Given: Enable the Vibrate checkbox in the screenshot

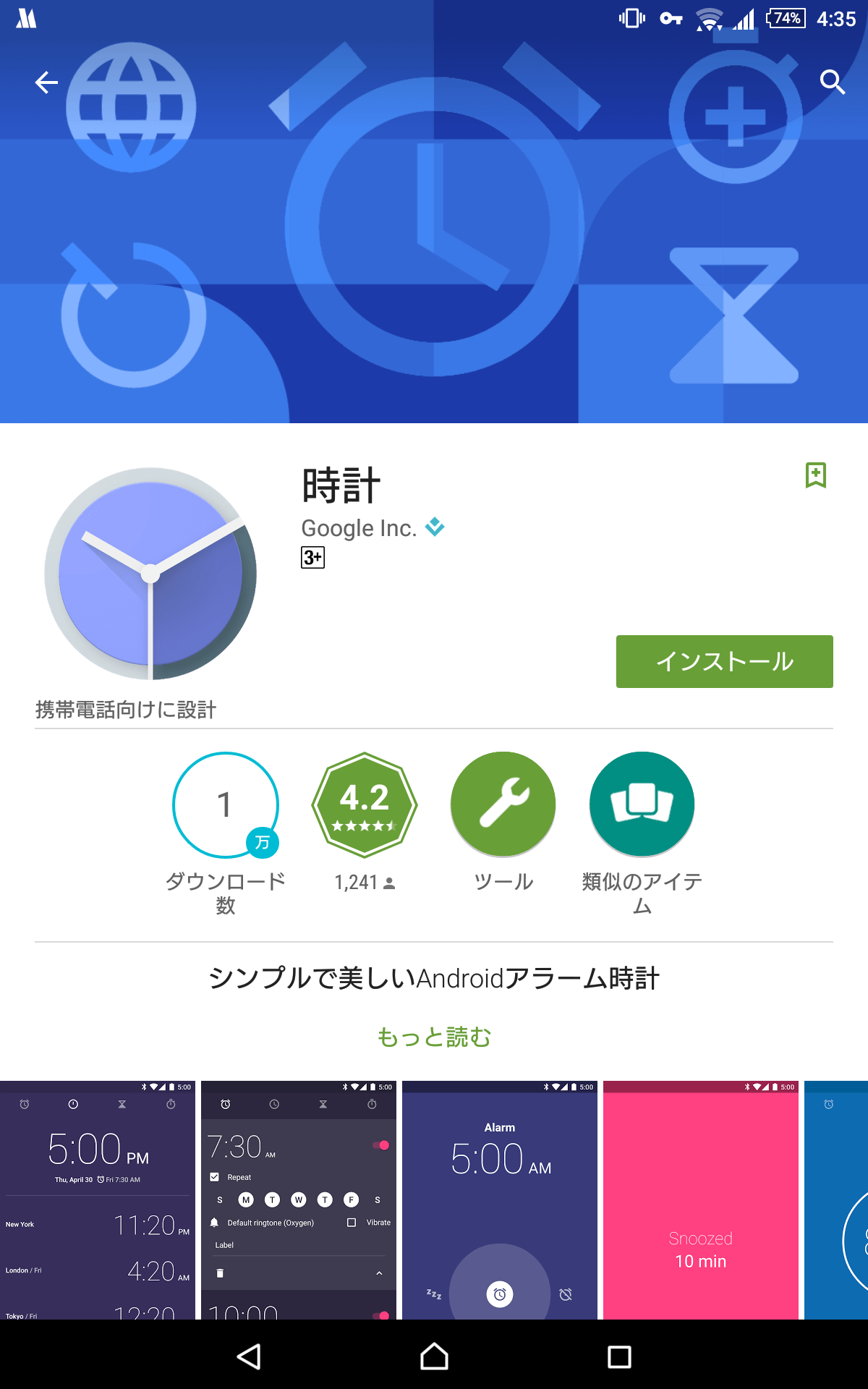Looking at the screenshot, I should 352,1222.
